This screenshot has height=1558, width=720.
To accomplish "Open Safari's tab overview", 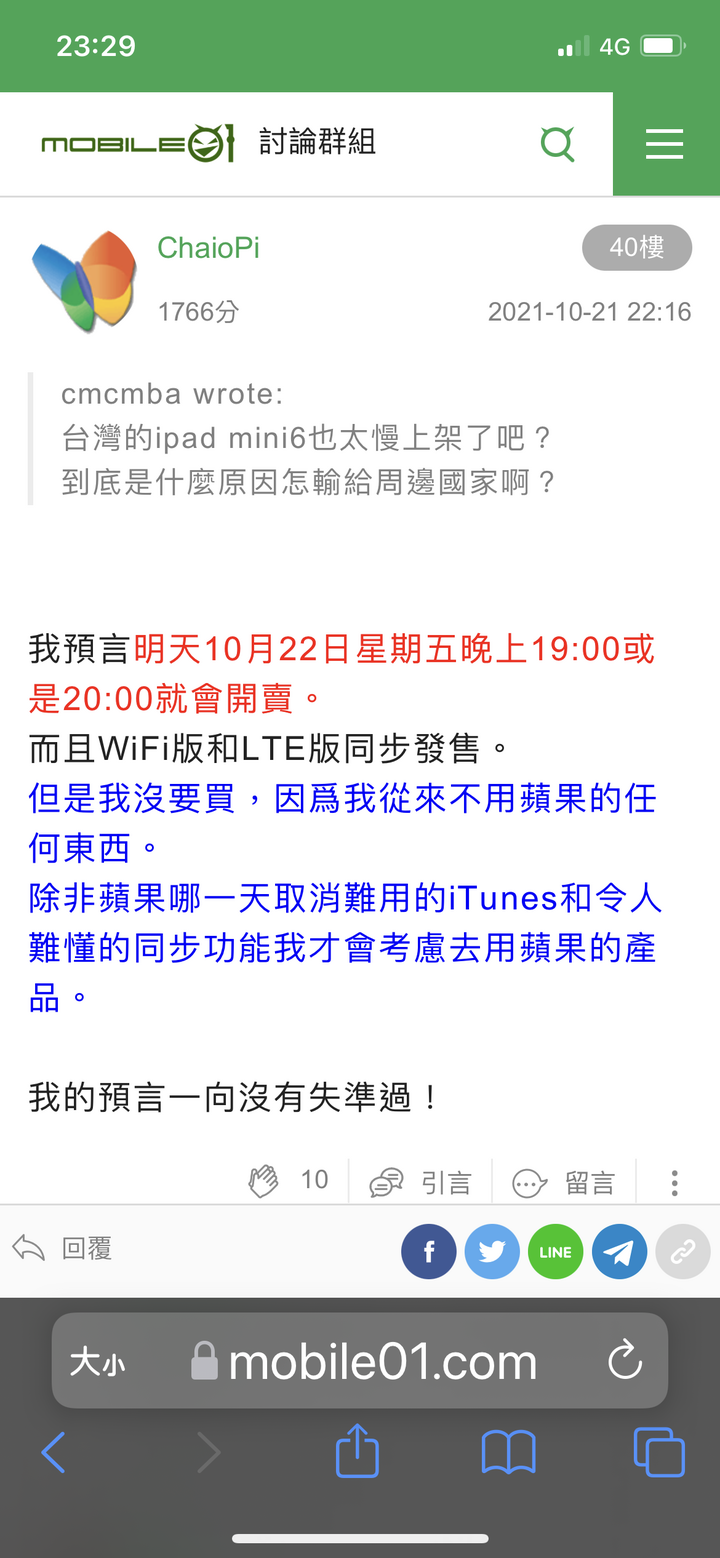I will (659, 1452).
